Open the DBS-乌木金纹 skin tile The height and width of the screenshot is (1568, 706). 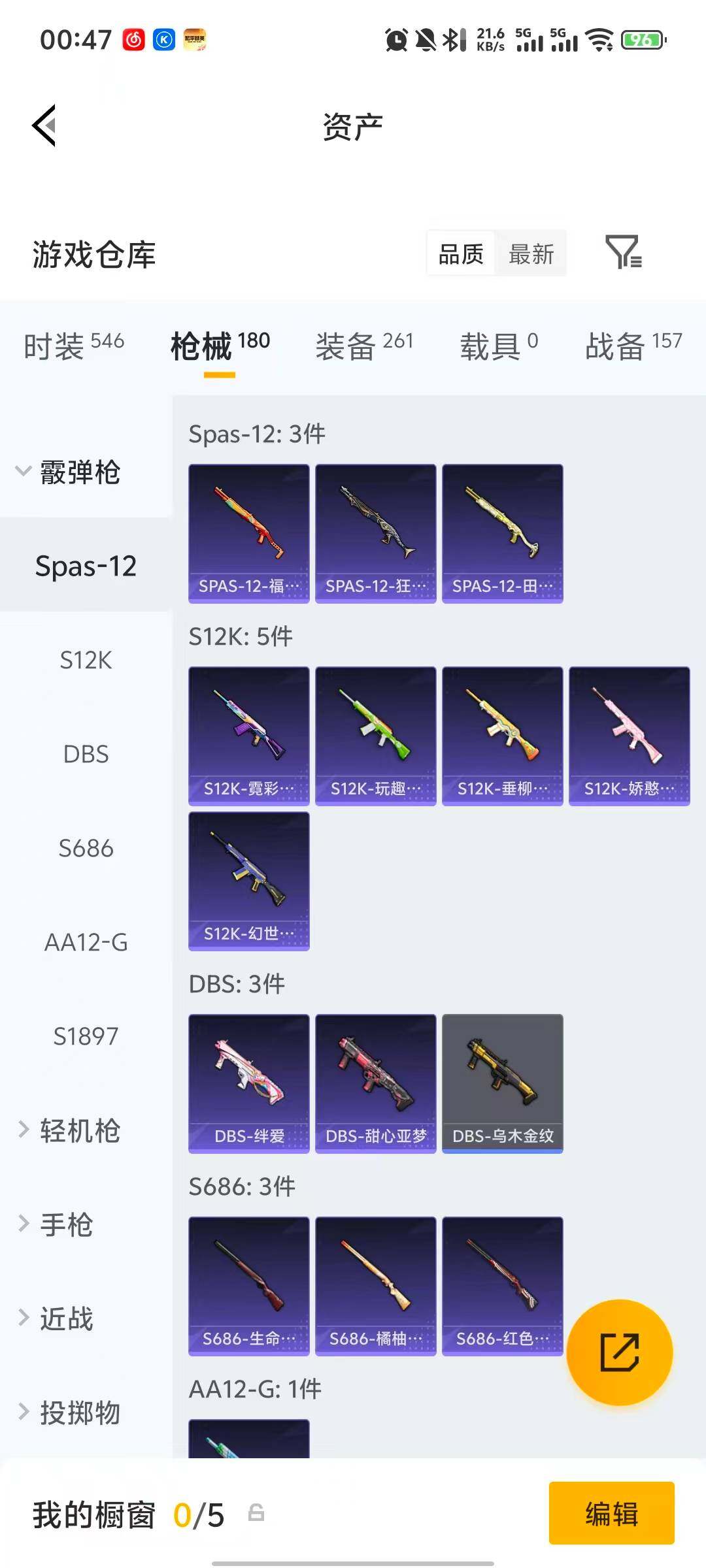point(502,1083)
